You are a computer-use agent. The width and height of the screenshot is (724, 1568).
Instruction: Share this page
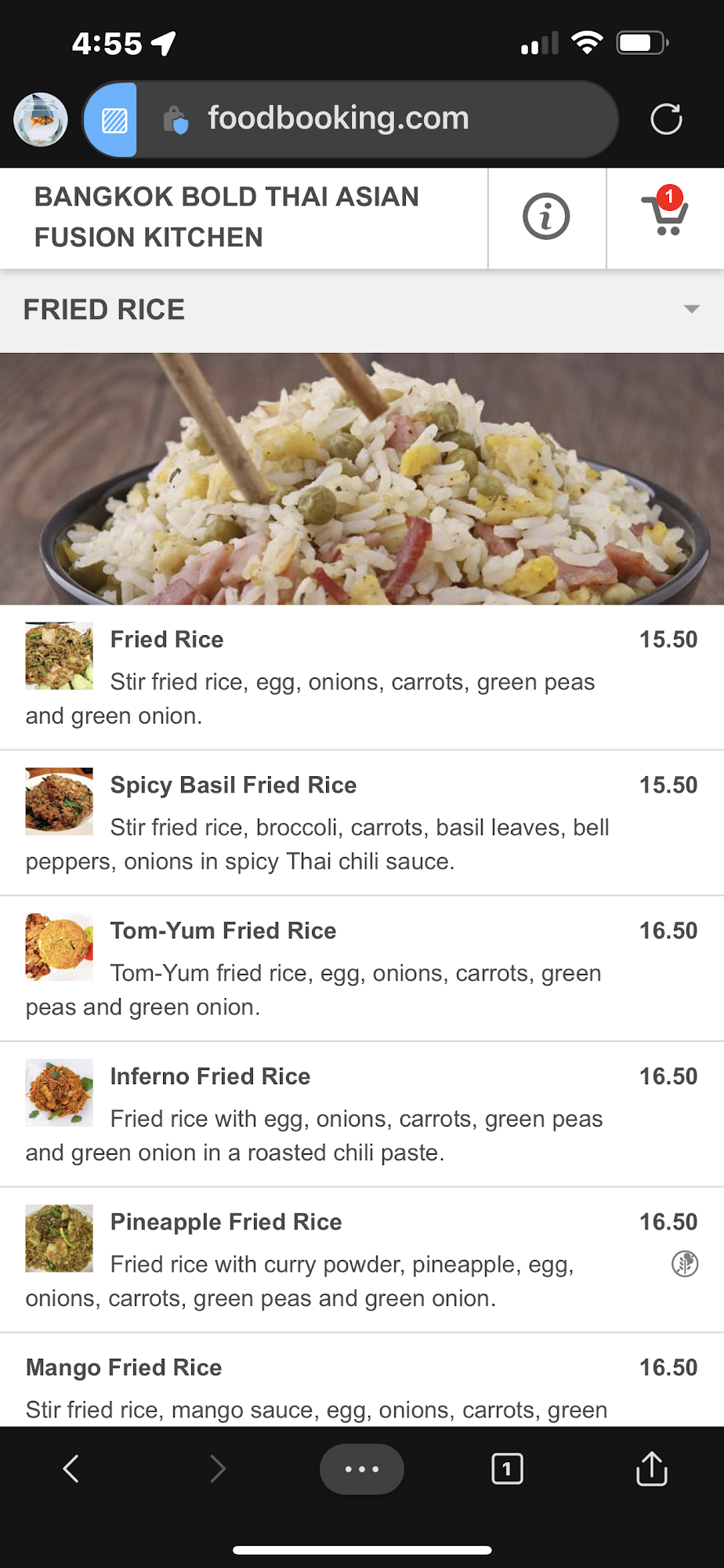pyautogui.click(x=651, y=1468)
